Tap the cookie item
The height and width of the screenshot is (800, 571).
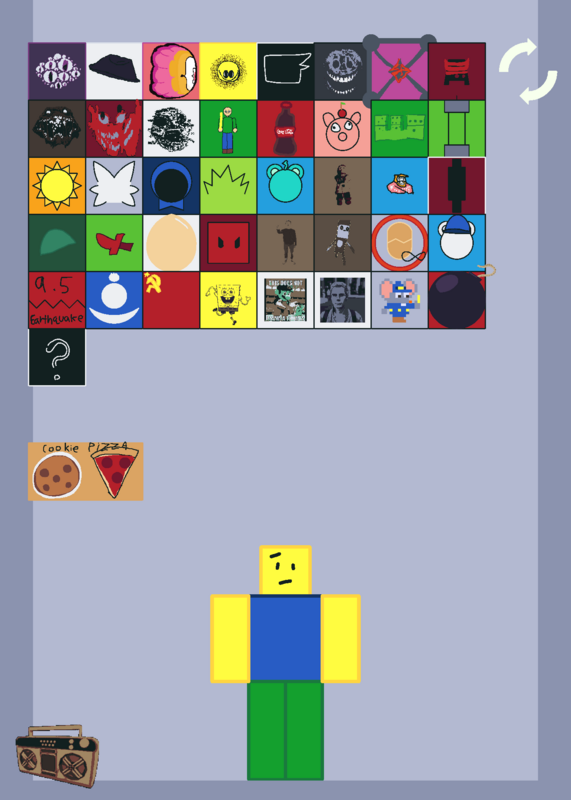[57, 471]
